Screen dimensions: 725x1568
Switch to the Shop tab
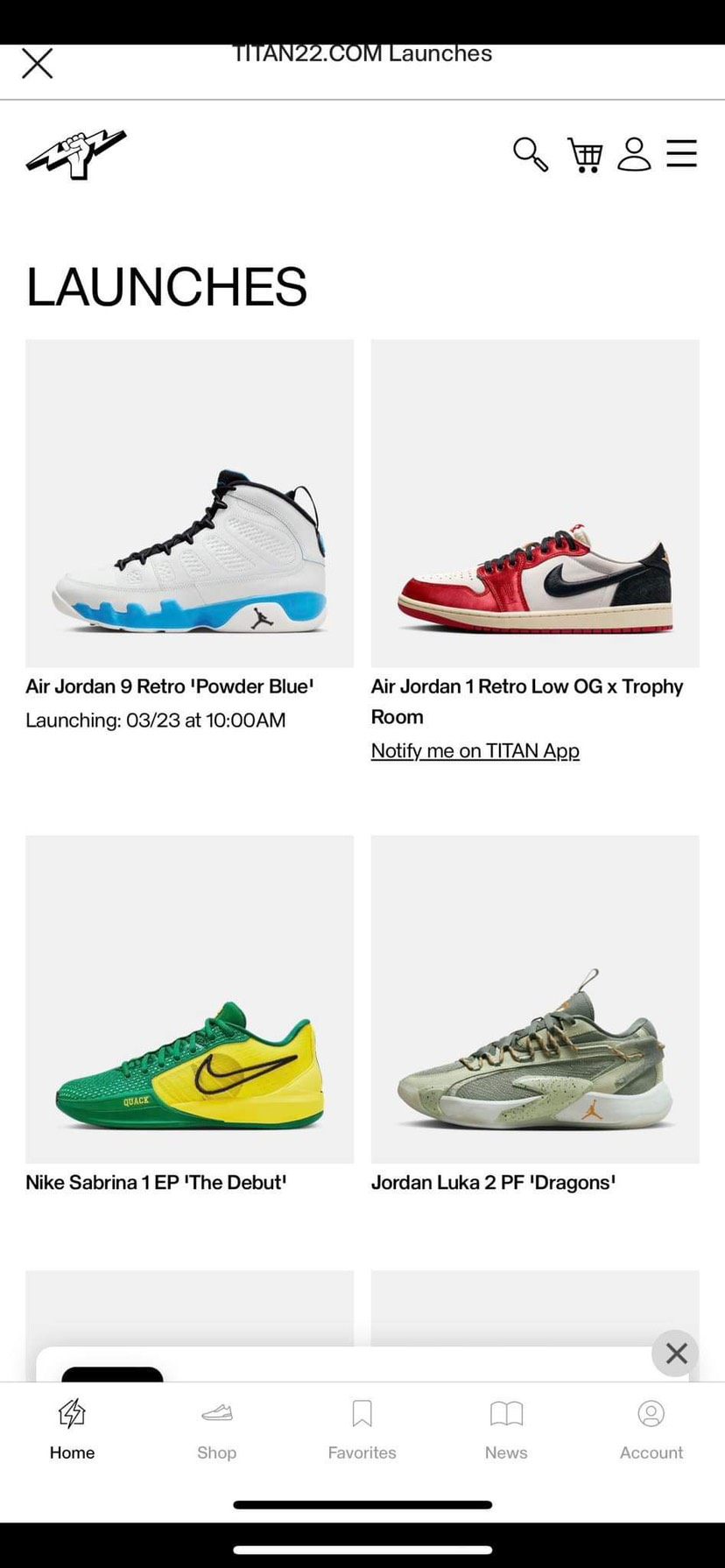[216, 1430]
